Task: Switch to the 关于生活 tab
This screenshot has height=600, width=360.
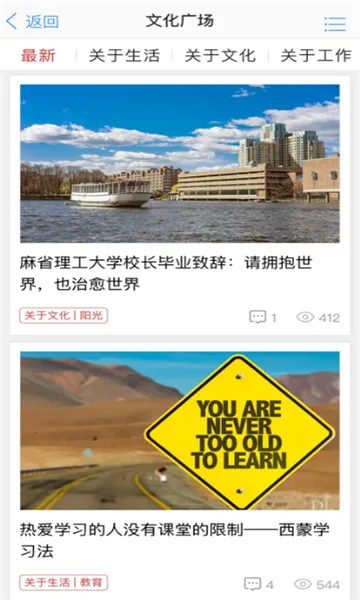Action: pyautogui.click(x=124, y=55)
